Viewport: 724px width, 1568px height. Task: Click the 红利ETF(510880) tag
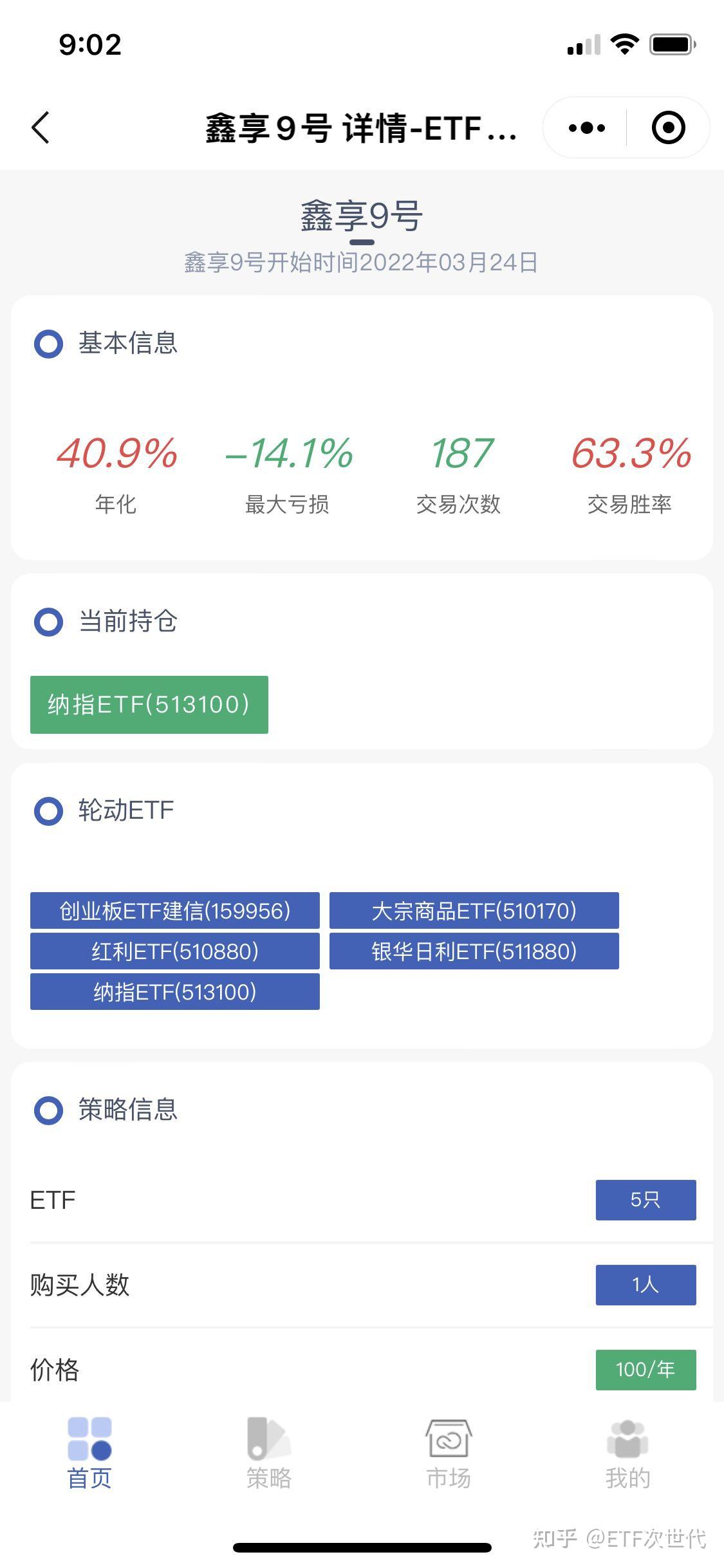[x=174, y=951]
